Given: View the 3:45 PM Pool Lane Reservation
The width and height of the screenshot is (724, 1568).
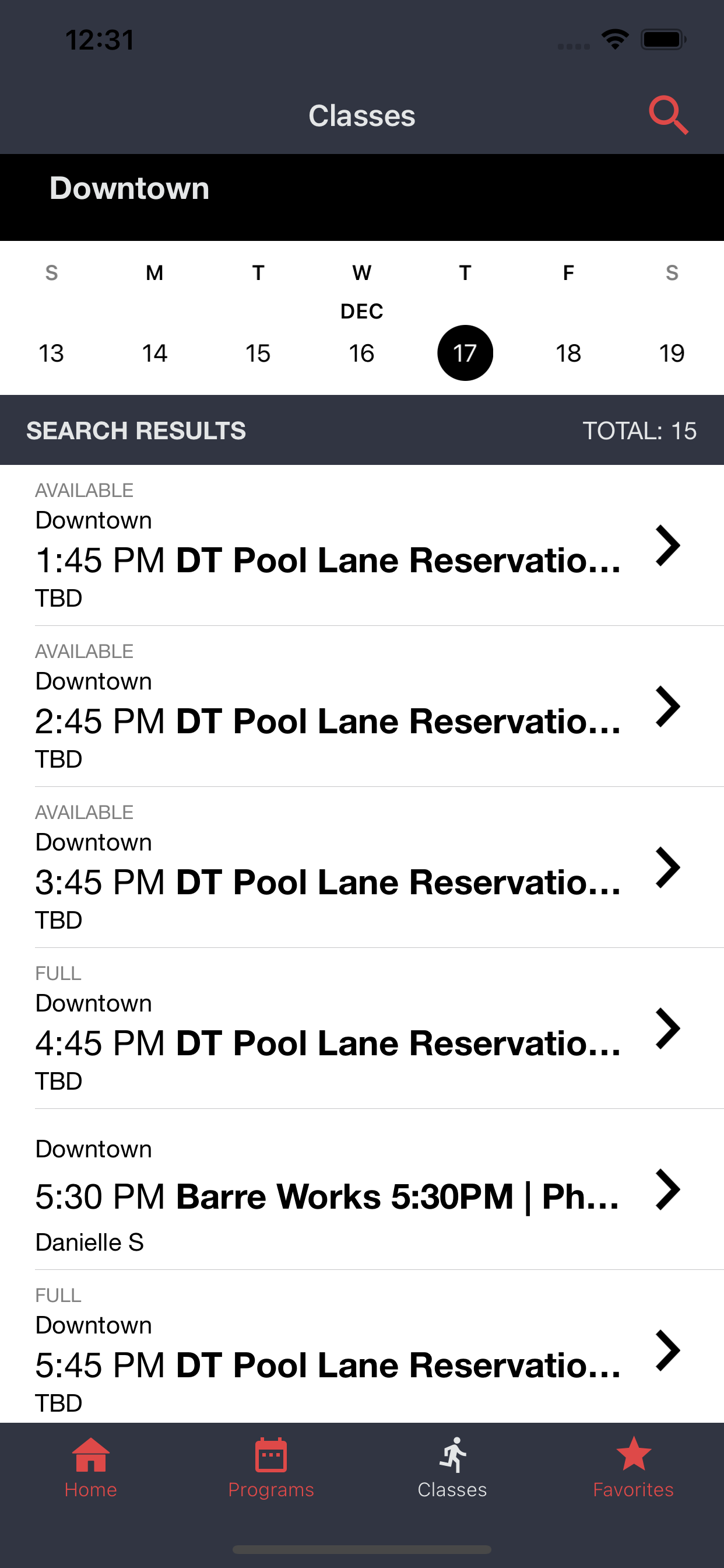Looking at the screenshot, I should click(x=362, y=867).
